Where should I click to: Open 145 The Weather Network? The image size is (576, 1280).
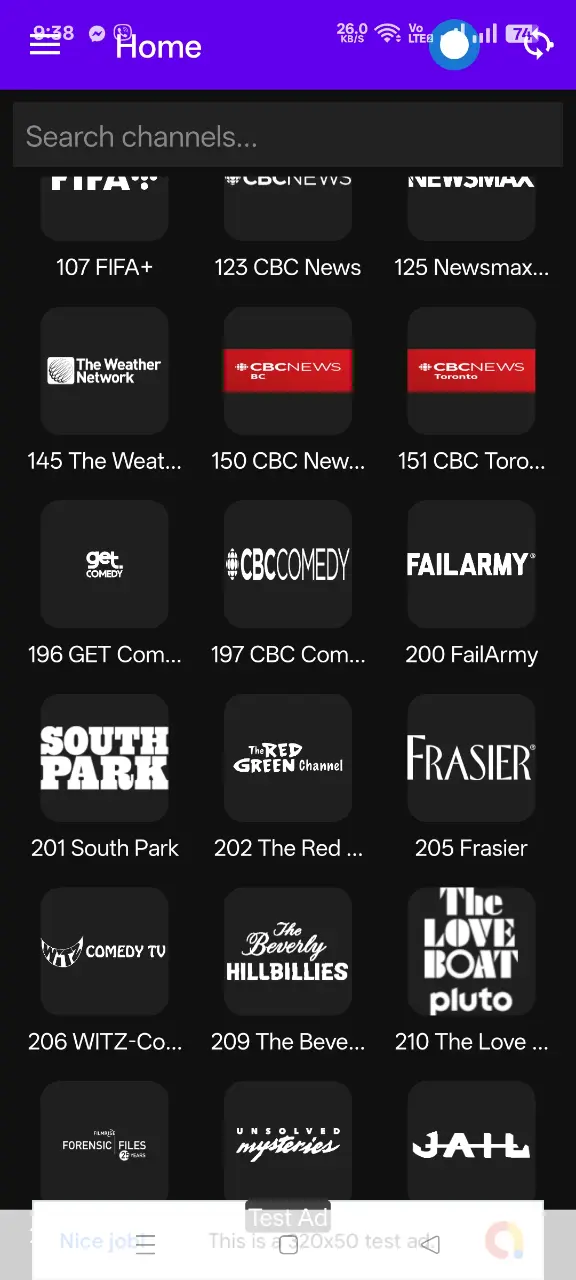click(x=104, y=391)
